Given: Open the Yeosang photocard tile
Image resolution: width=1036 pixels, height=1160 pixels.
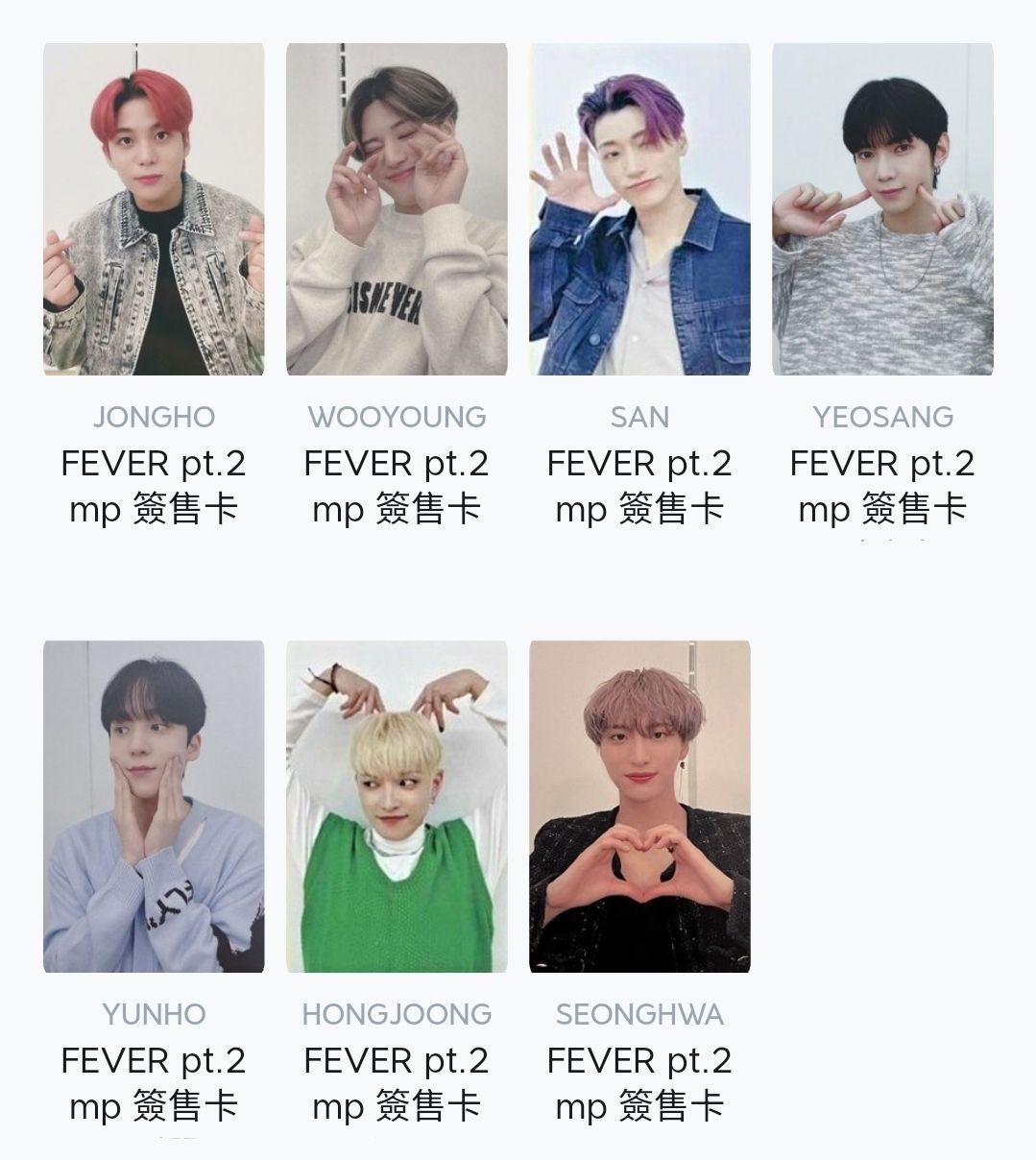Looking at the screenshot, I should click(882, 209).
